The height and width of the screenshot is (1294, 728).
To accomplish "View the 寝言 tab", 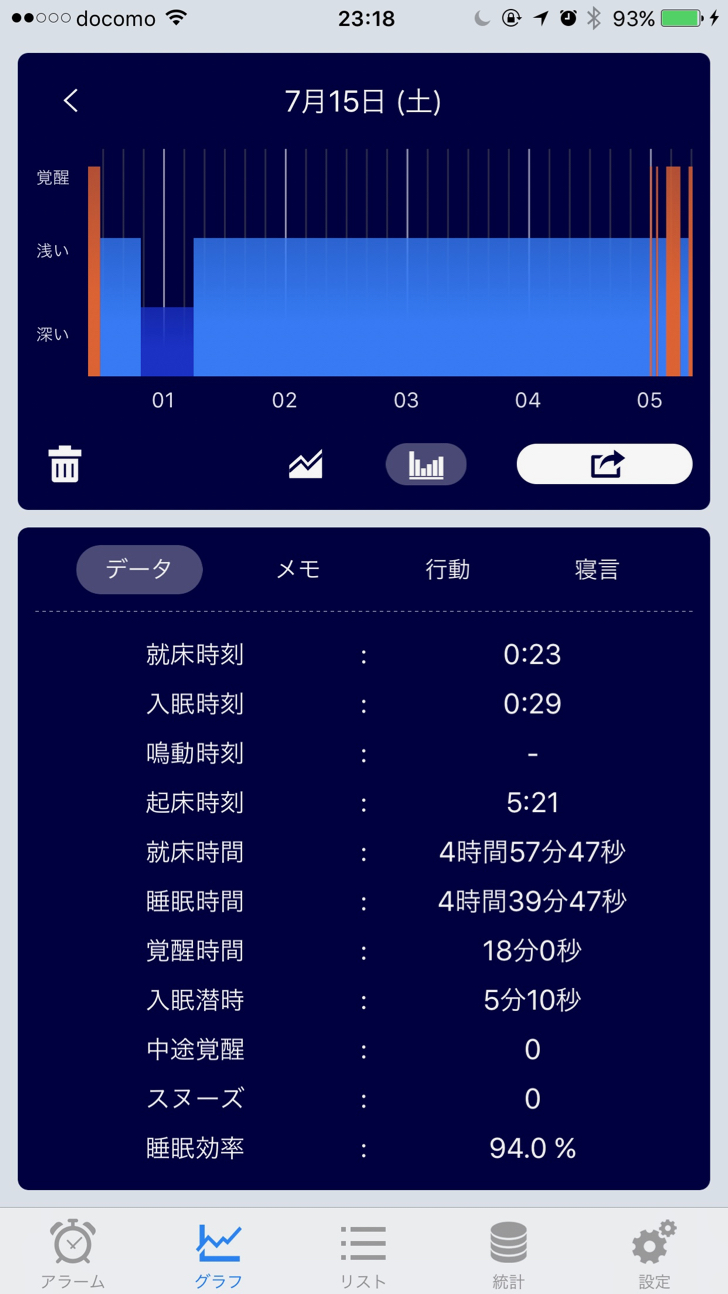I will [x=597, y=569].
